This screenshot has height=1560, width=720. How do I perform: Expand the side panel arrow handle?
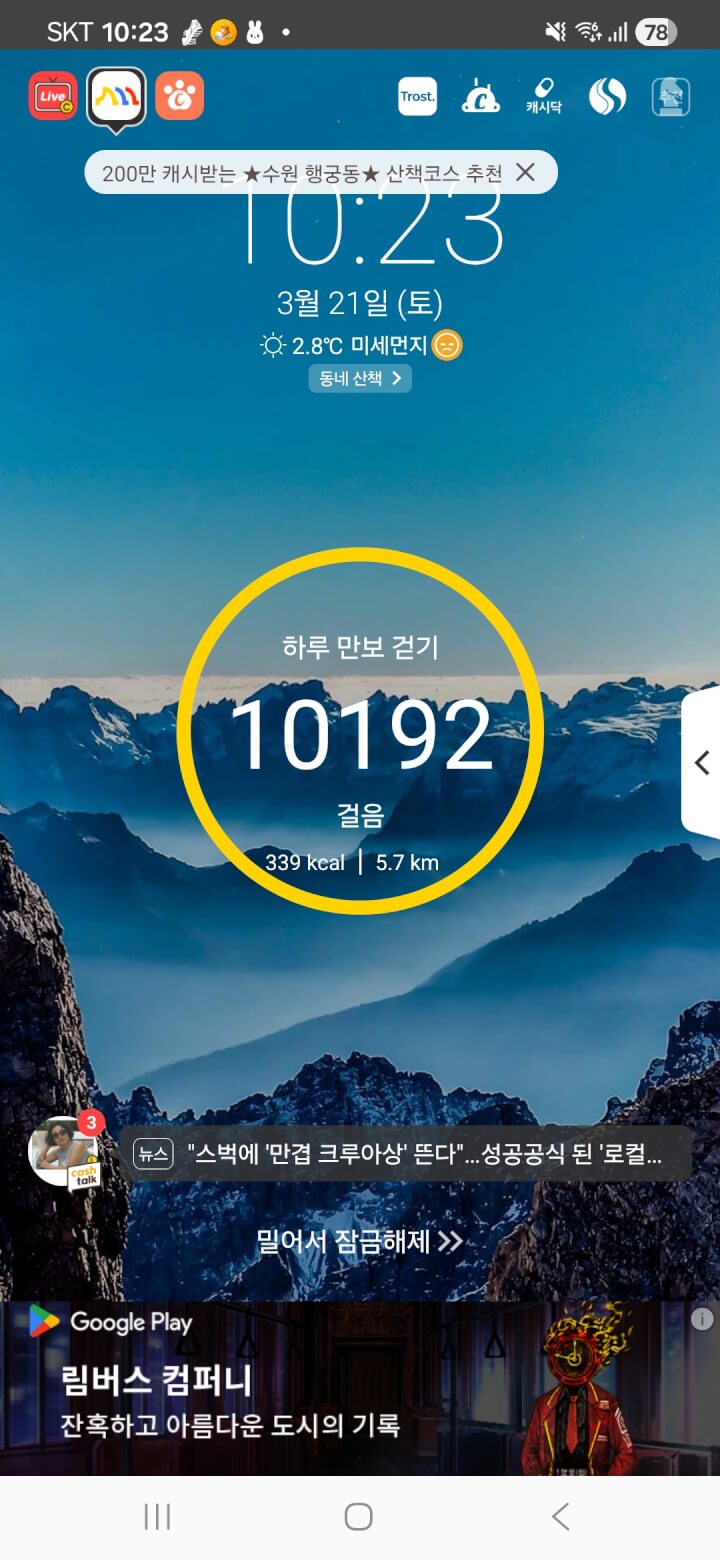[701, 762]
